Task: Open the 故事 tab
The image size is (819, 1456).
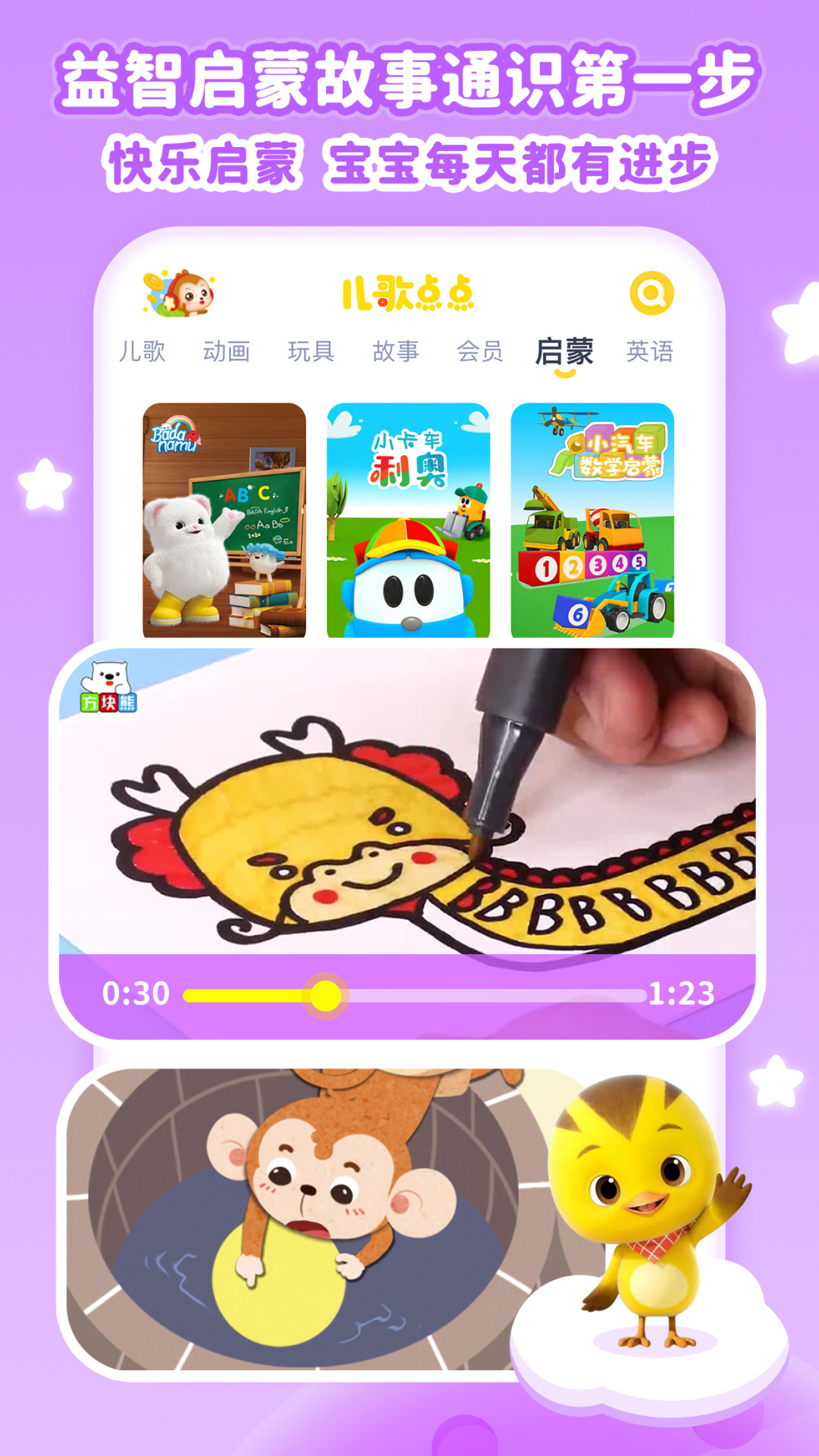Action: pos(395,350)
